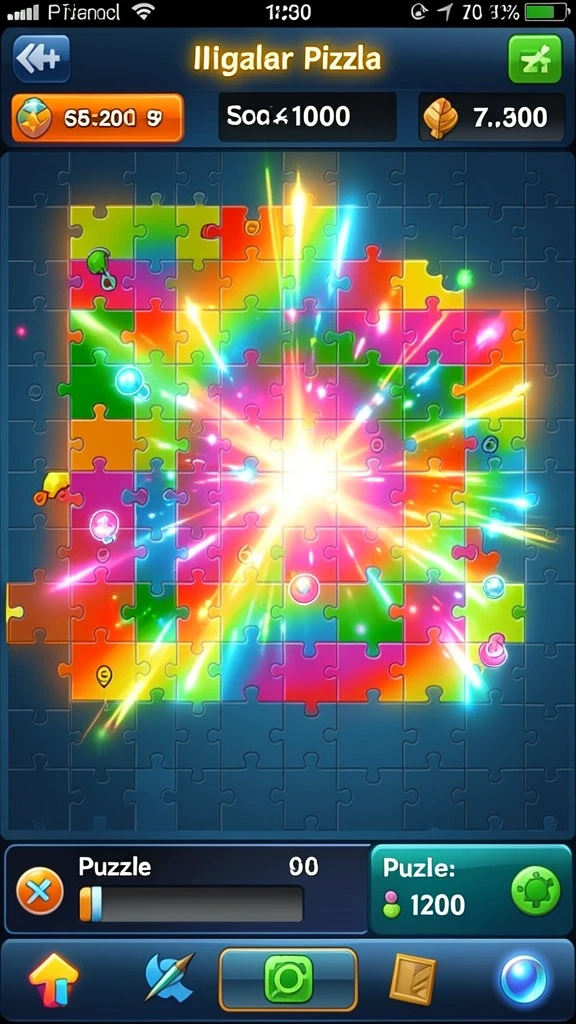
Task: Tap the blue back arrow button
Action: 42,59
